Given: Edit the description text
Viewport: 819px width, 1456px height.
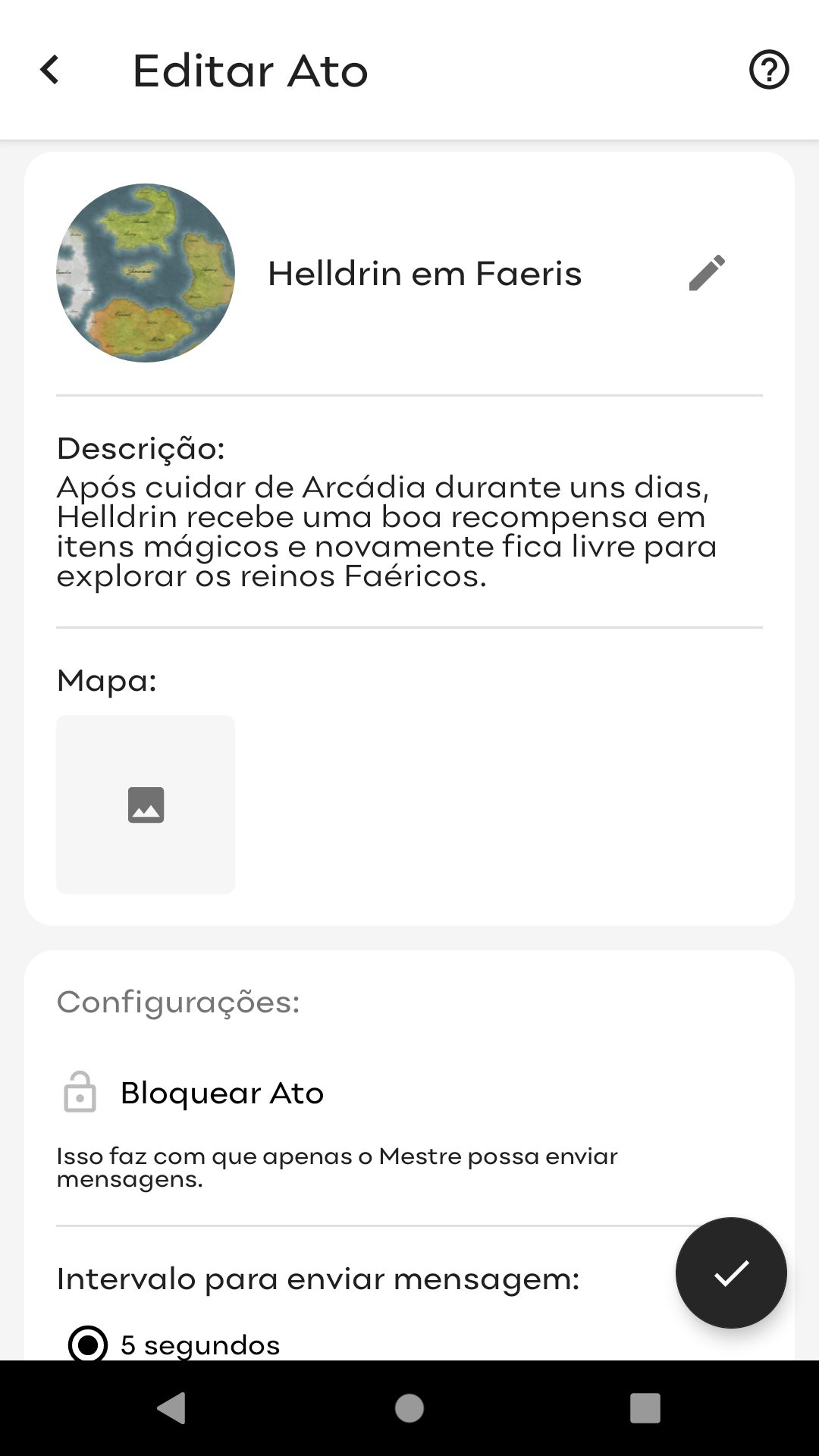Looking at the screenshot, I should pyautogui.click(x=387, y=532).
